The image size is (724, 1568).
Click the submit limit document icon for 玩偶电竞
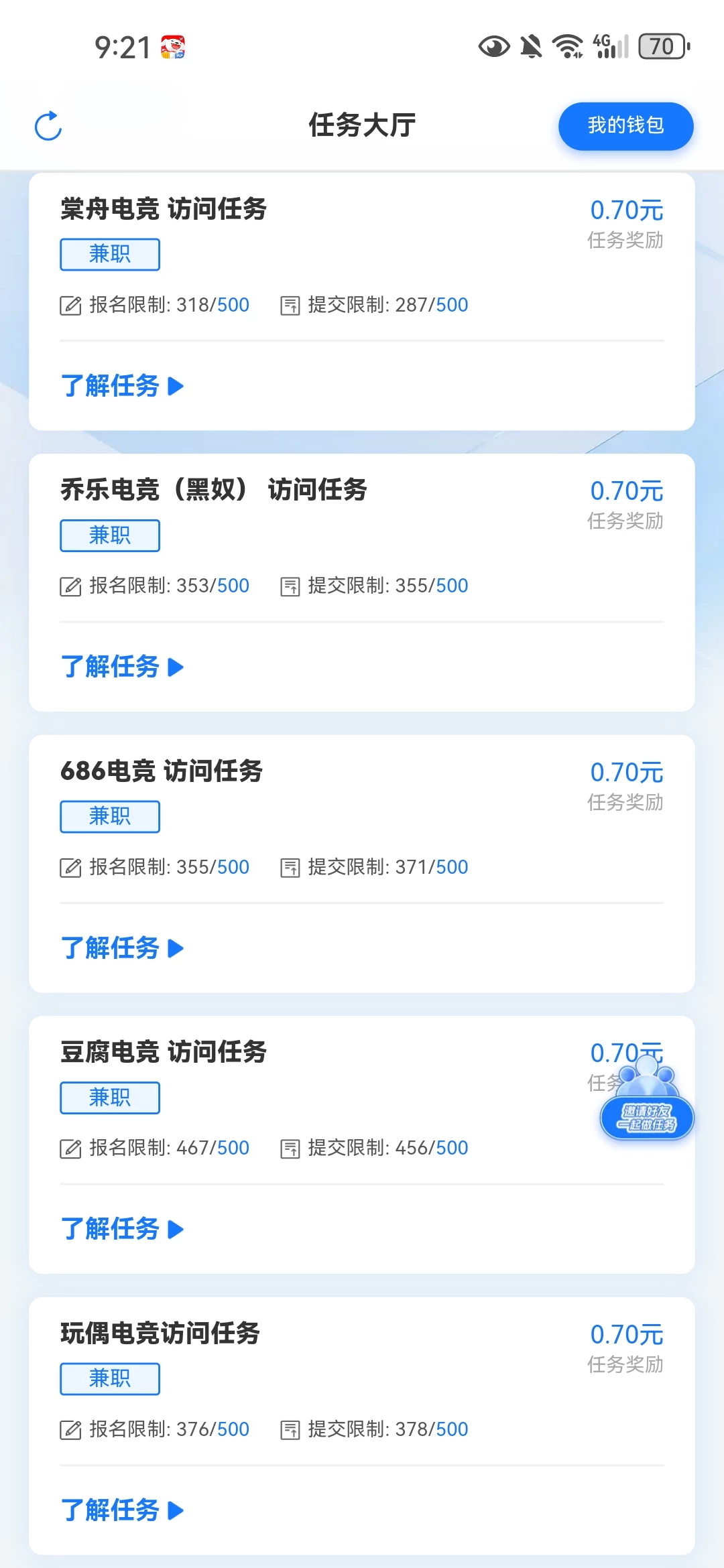(291, 1429)
